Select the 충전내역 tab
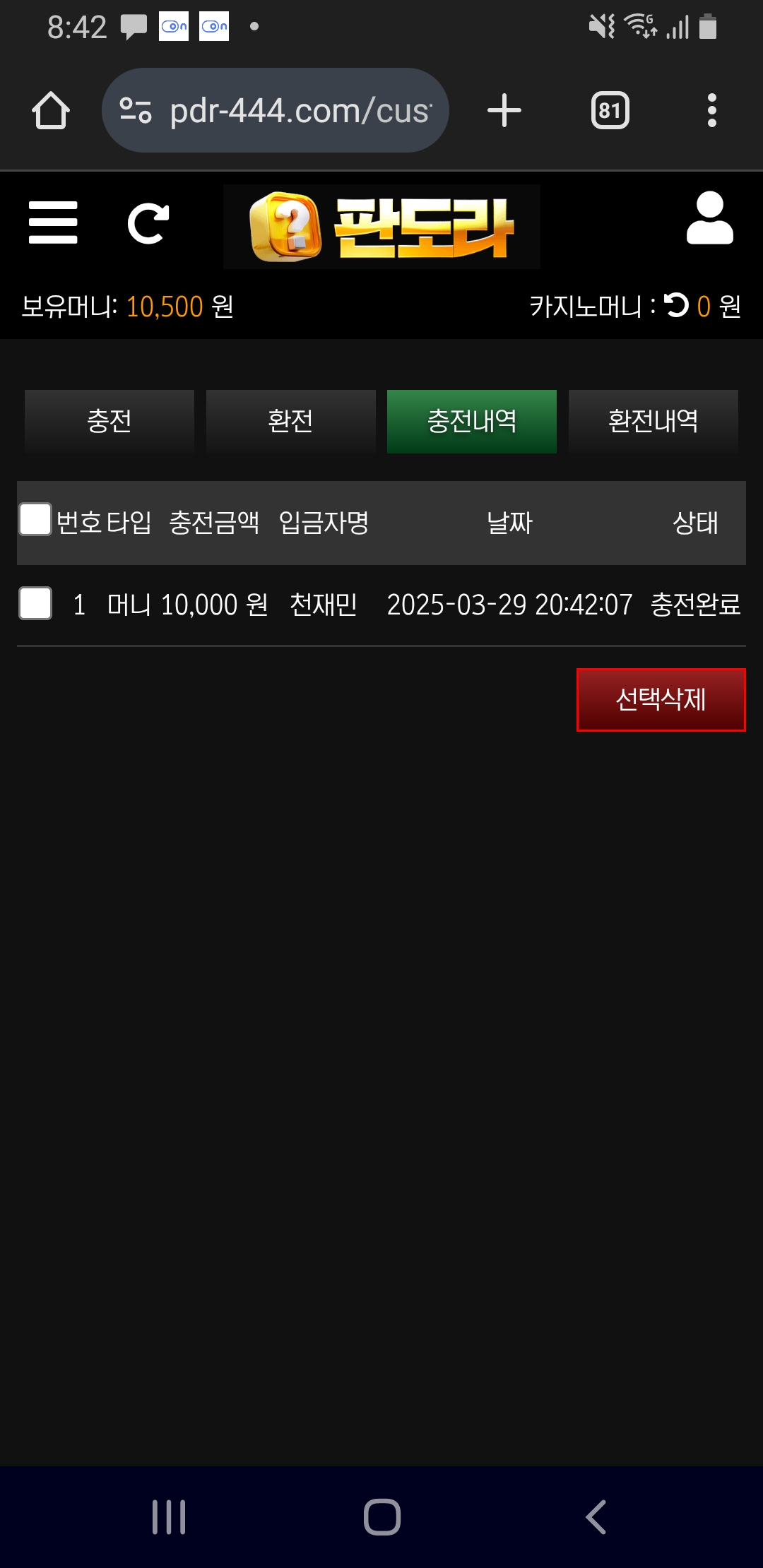This screenshot has width=763, height=1568. pyautogui.click(x=472, y=421)
